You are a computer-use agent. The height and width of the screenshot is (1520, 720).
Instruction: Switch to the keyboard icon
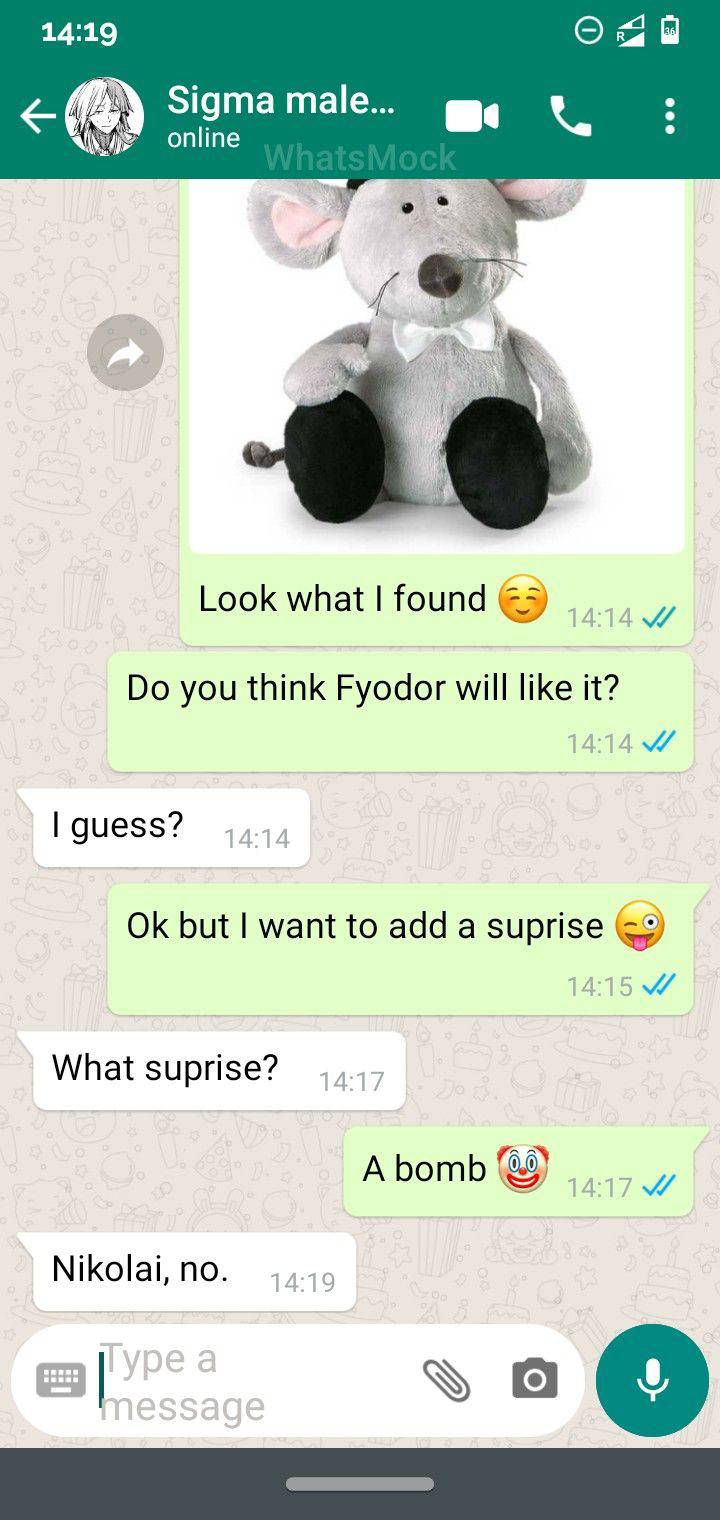click(x=61, y=1380)
